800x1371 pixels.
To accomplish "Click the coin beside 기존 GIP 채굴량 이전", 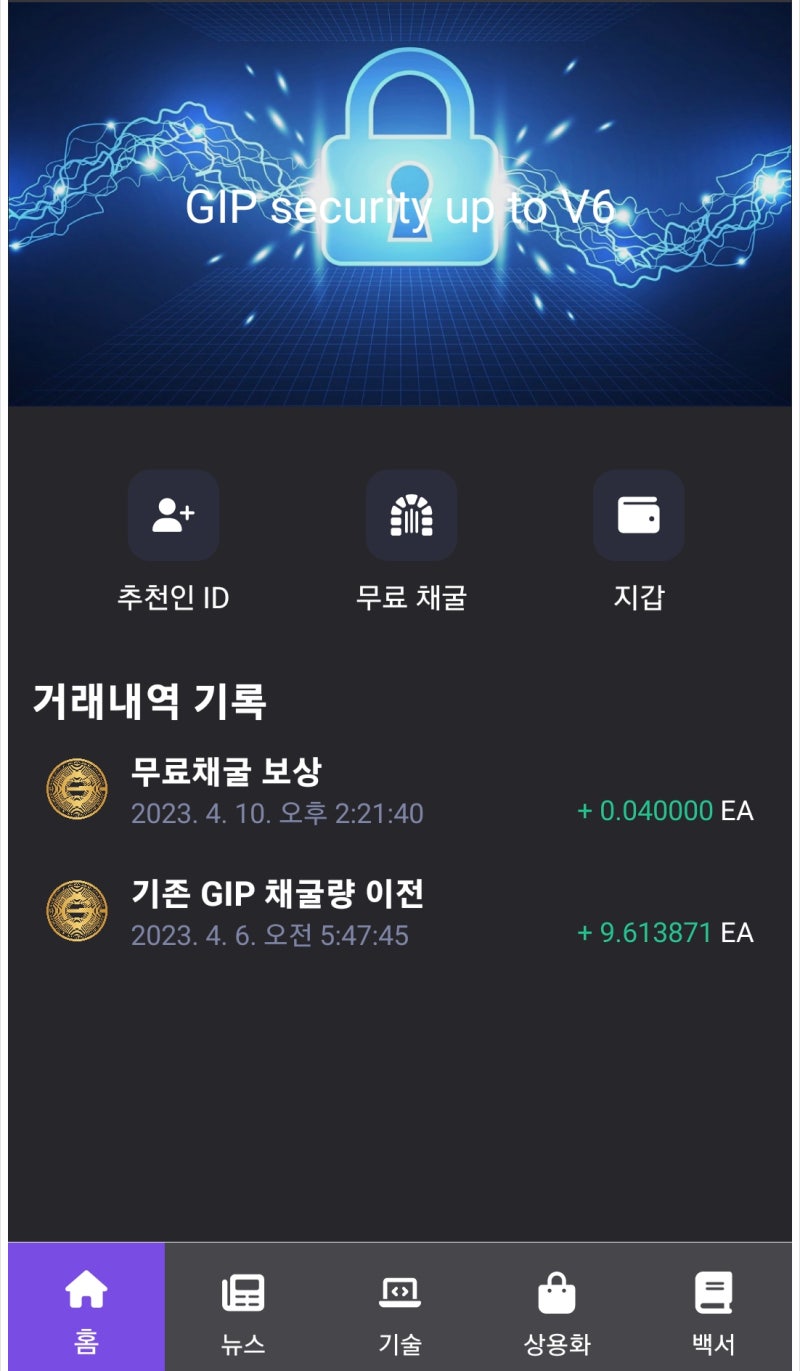I will coord(72,913).
